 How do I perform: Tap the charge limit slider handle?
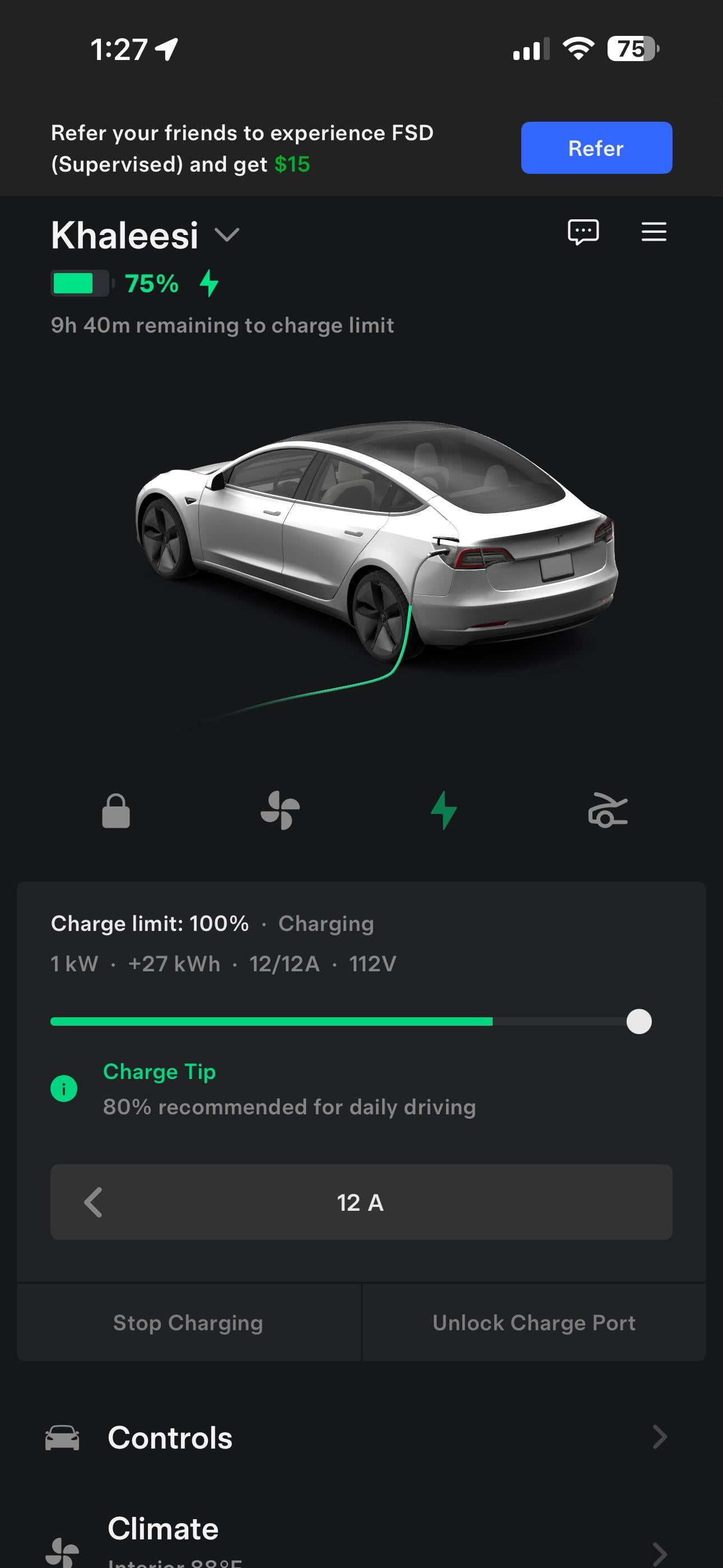point(638,1021)
